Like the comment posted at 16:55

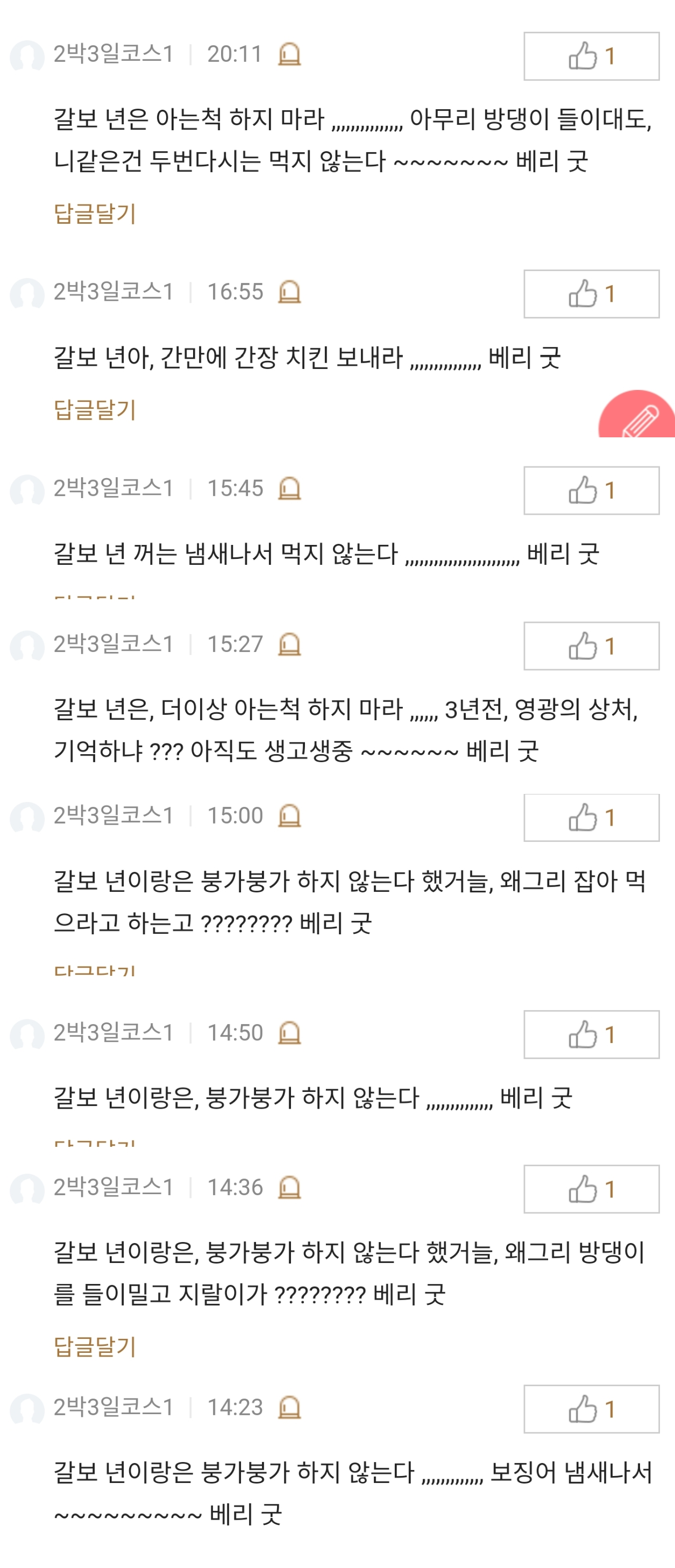591,294
